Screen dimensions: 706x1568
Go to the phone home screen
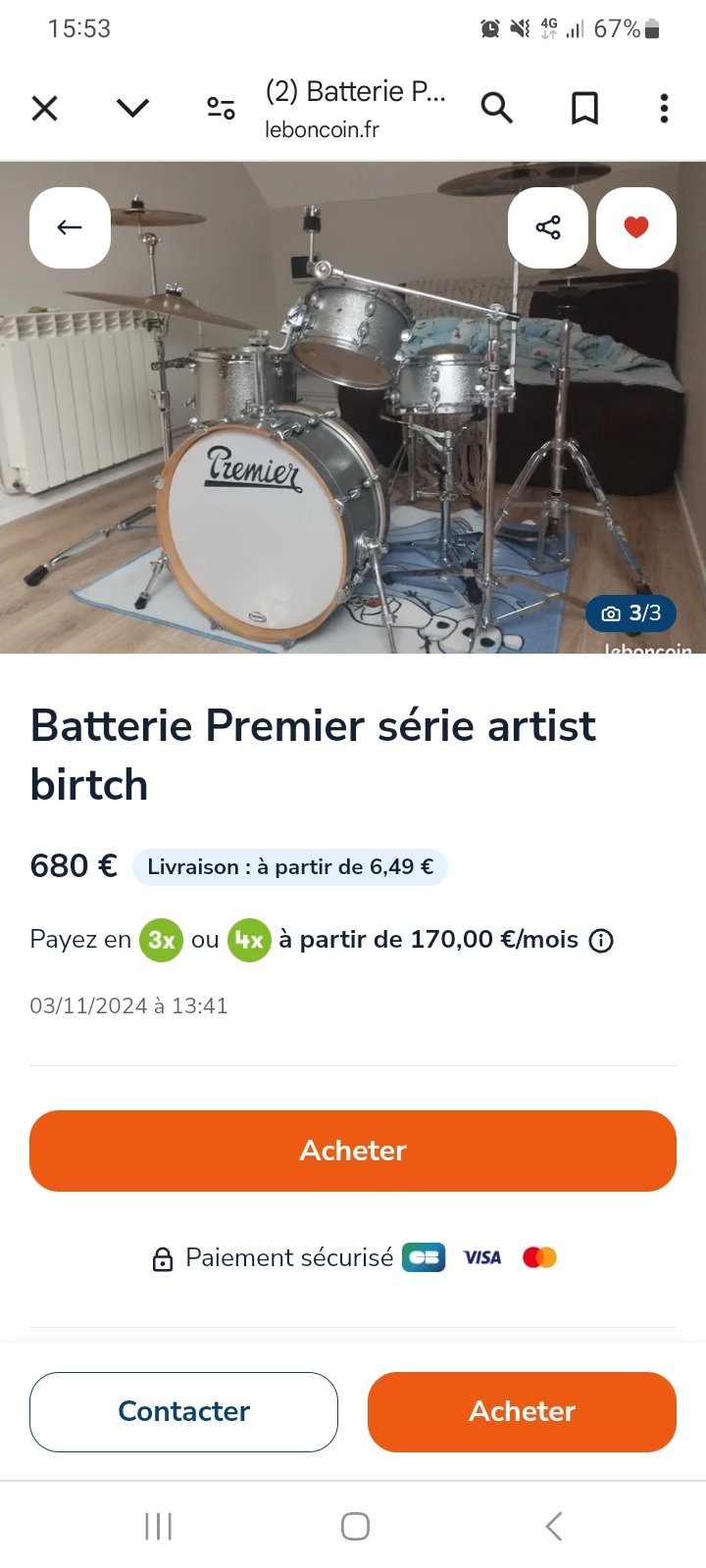coord(355,1526)
